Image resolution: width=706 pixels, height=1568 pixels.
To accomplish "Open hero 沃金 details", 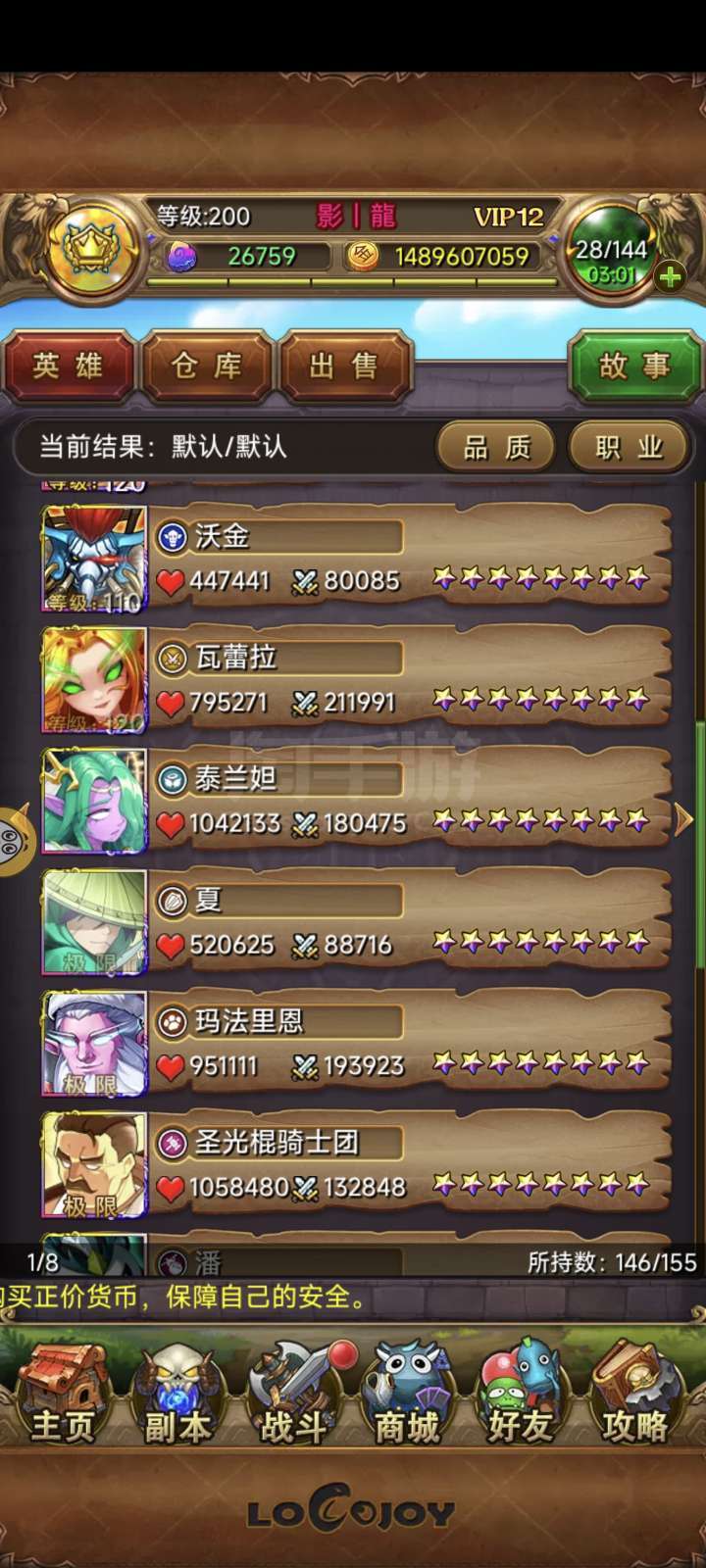I will (357, 560).
